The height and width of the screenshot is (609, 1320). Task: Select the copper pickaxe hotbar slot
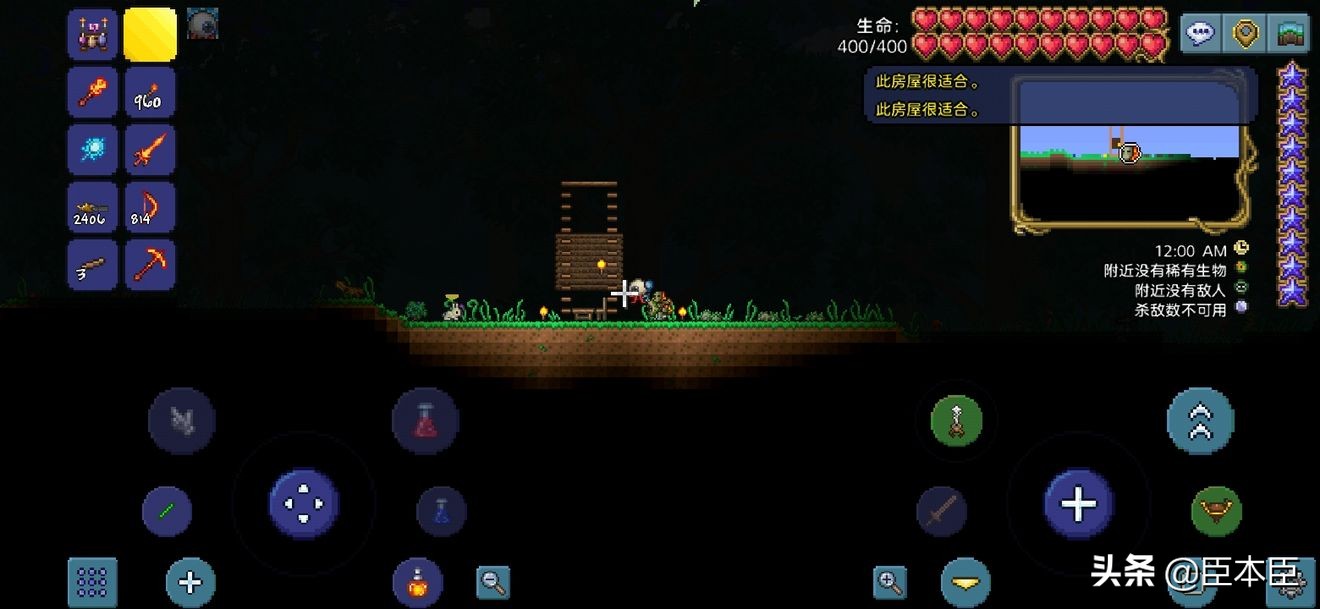click(150, 264)
